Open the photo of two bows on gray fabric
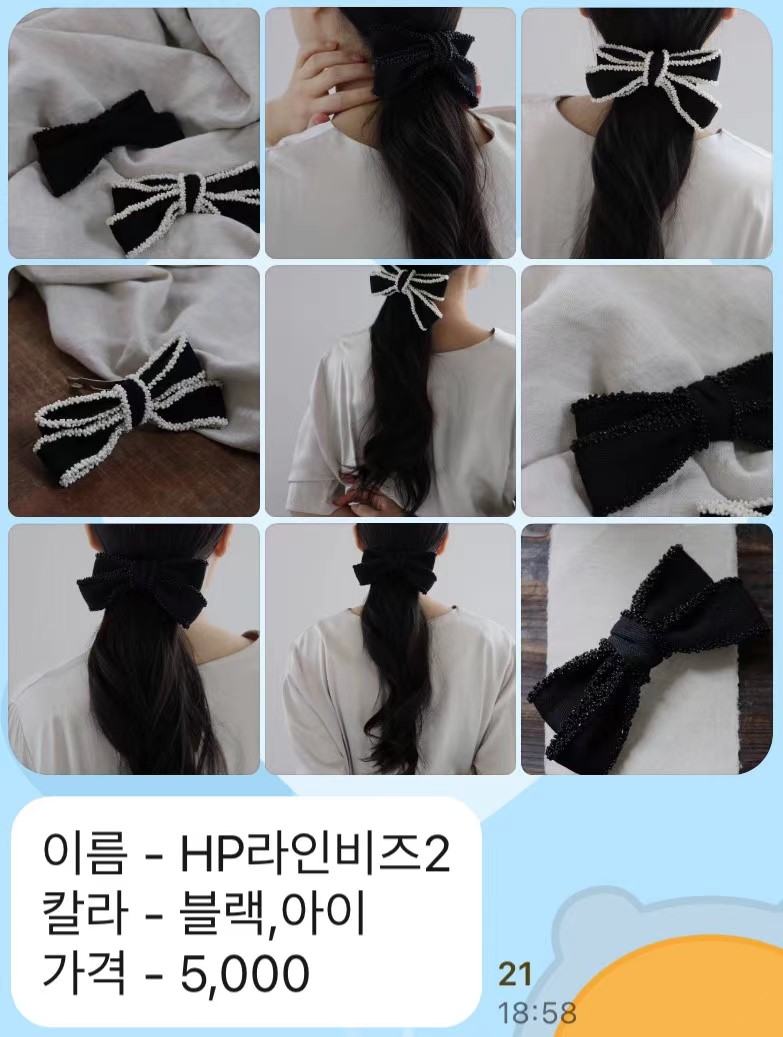Viewport: 783px width, 1037px height. click(x=134, y=133)
